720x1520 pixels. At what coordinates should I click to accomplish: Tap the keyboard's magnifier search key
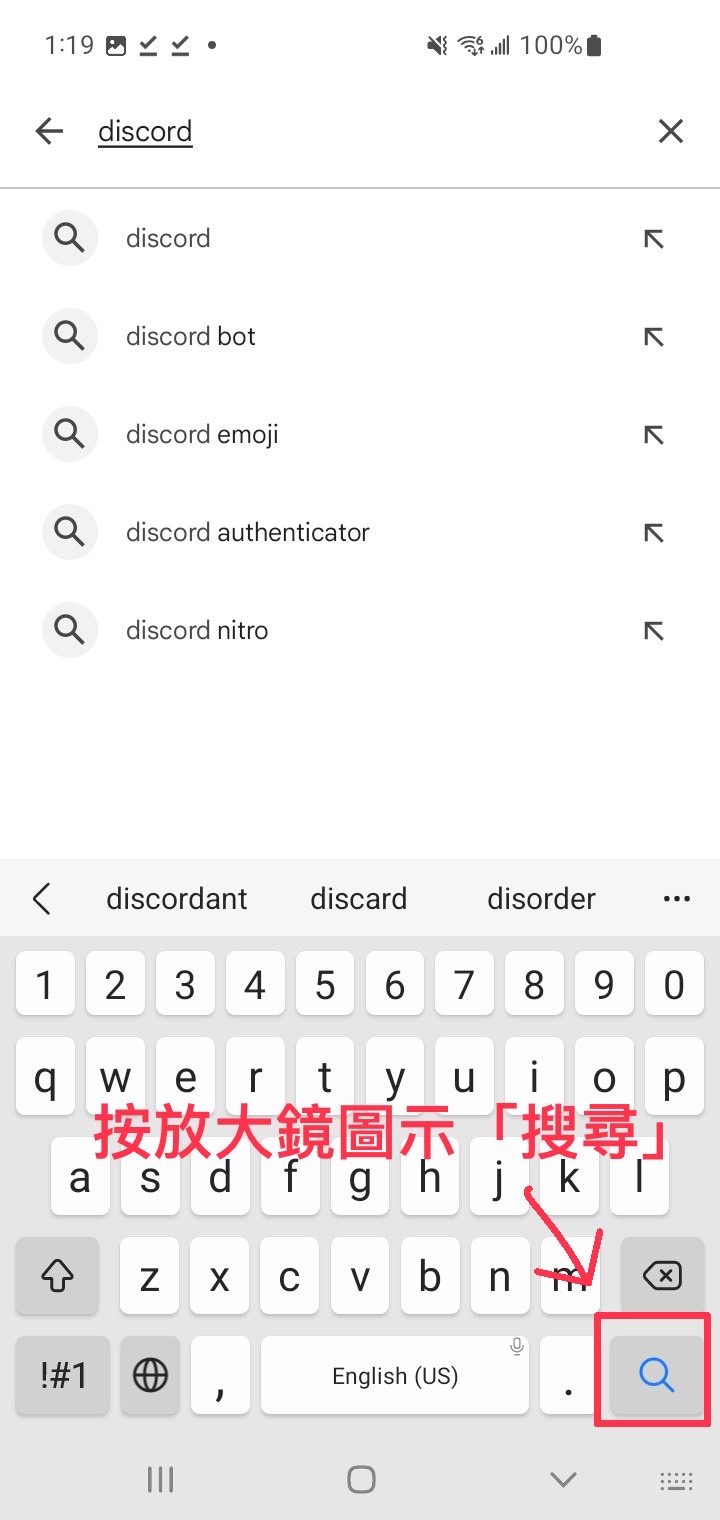click(656, 1376)
